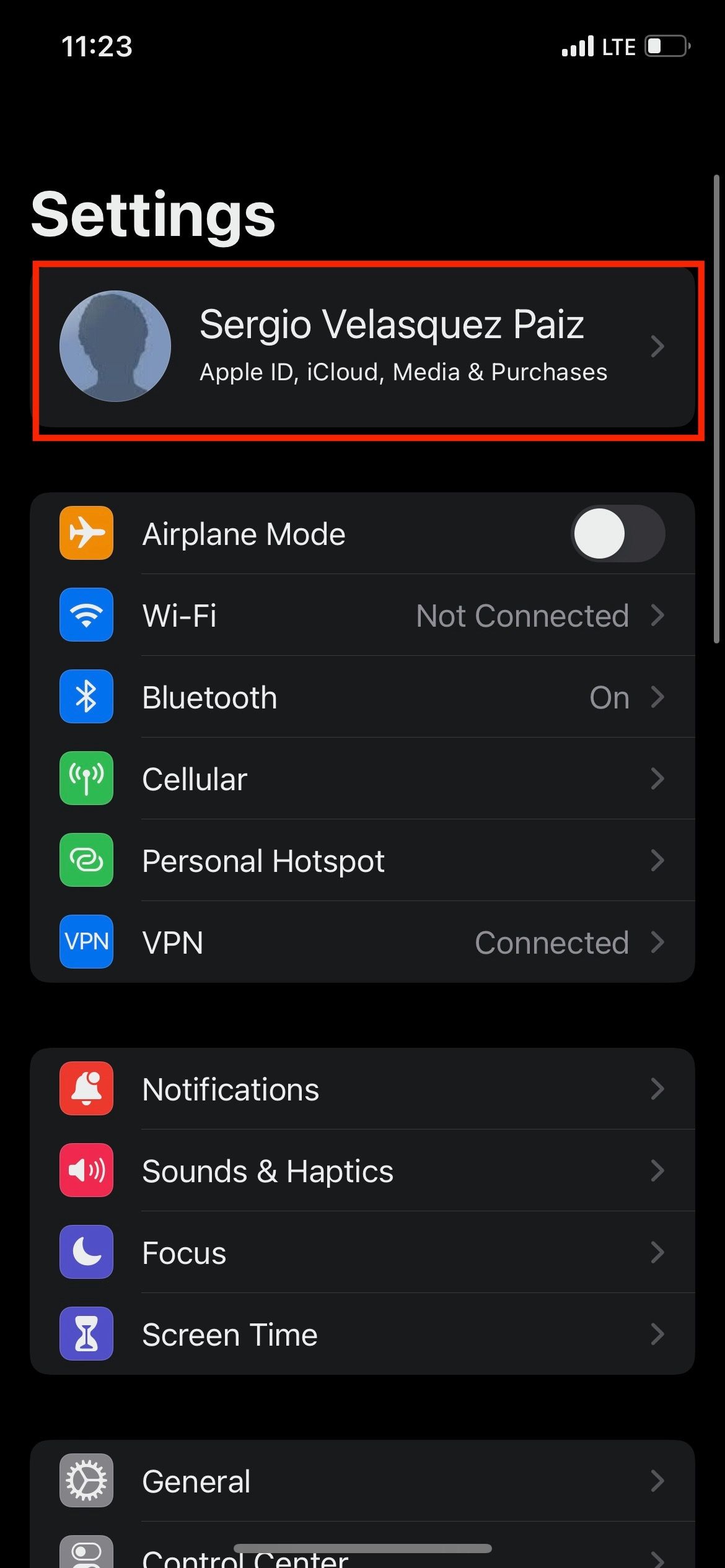
Task: Tap the Cellular antenna icon
Action: tap(86, 778)
